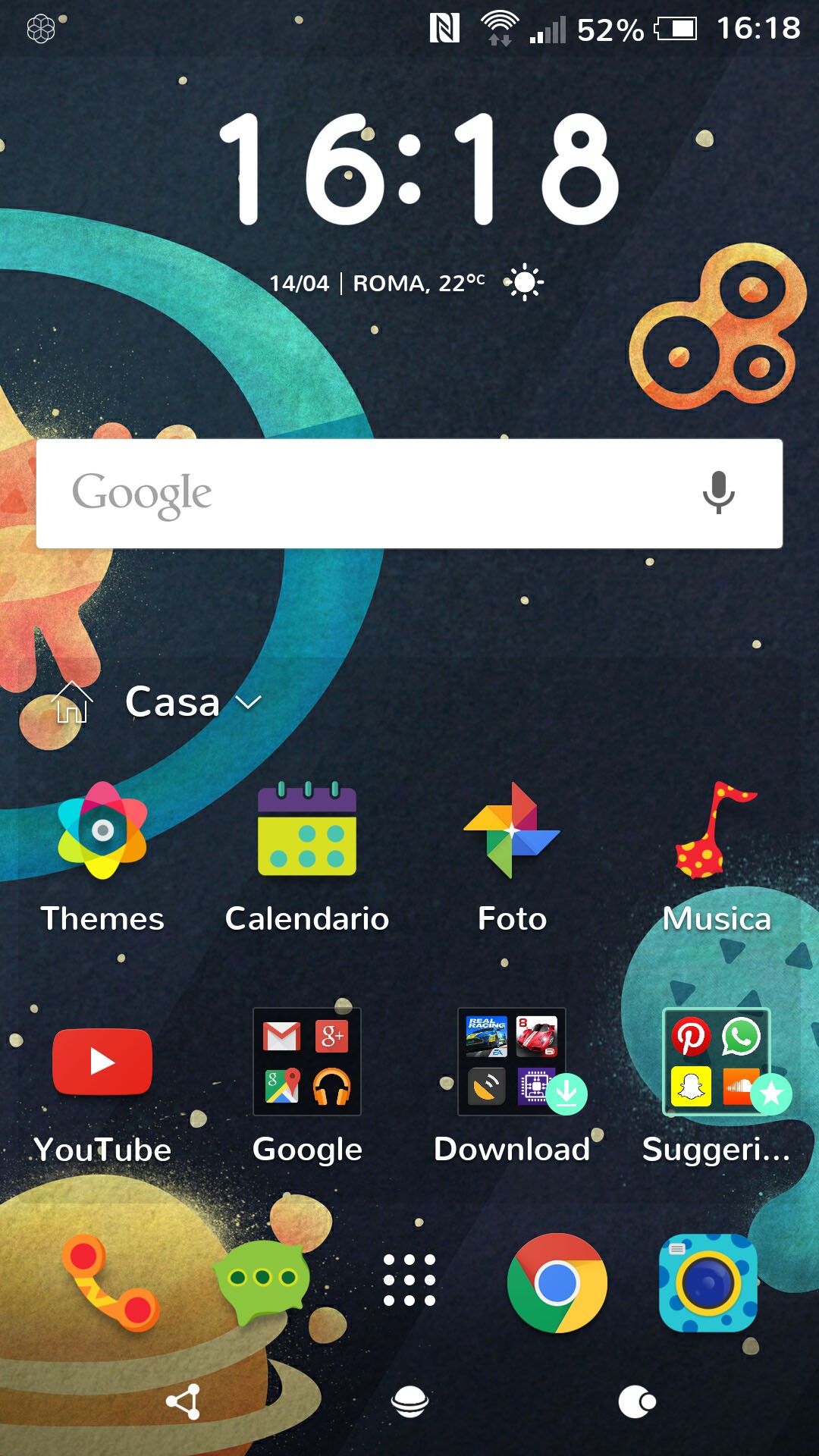This screenshot has width=819, height=1456.
Task: Expand the Casa location dropdown
Action: coord(249,702)
